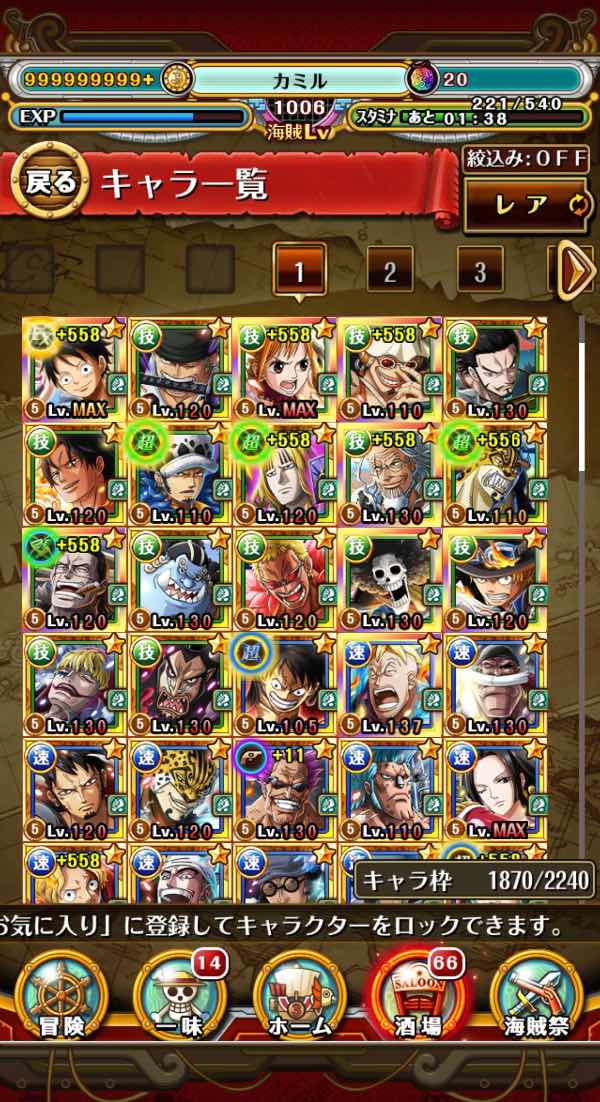Screen dimensions: 600x1102
Task: Tap the 戻る back button
Action: (49, 183)
